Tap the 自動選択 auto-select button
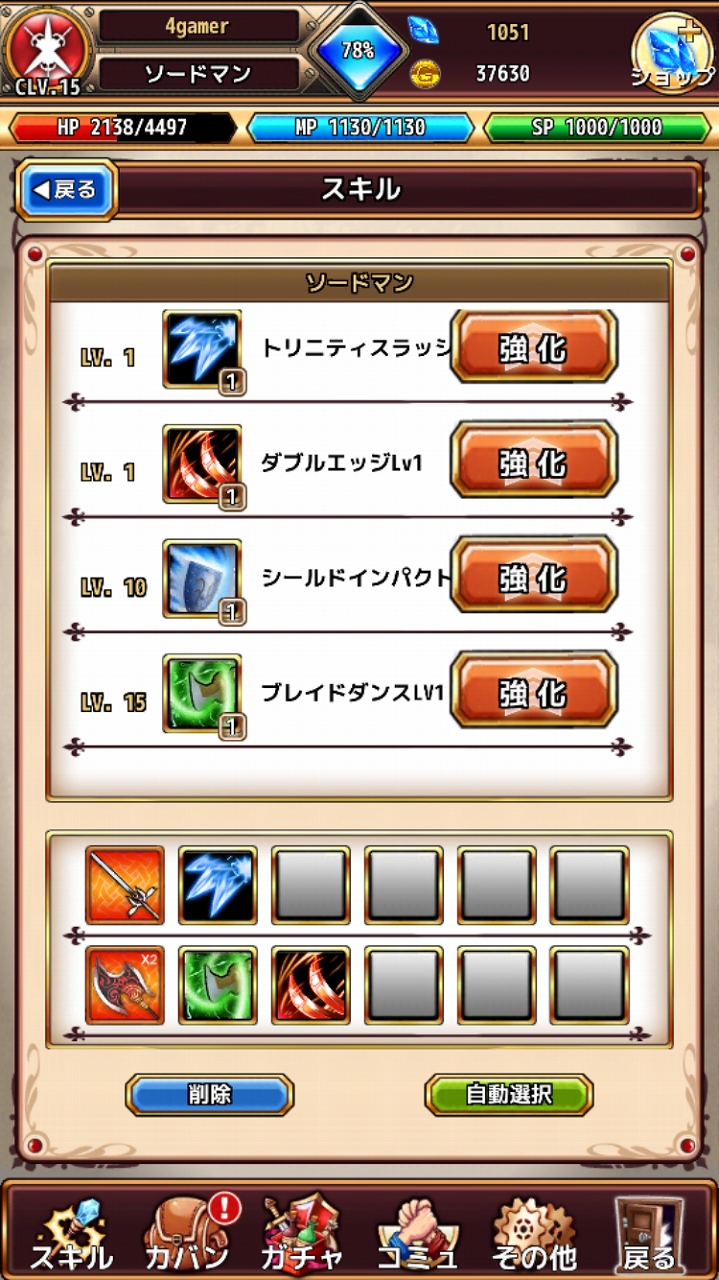719x1280 pixels. pos(508,1094)
